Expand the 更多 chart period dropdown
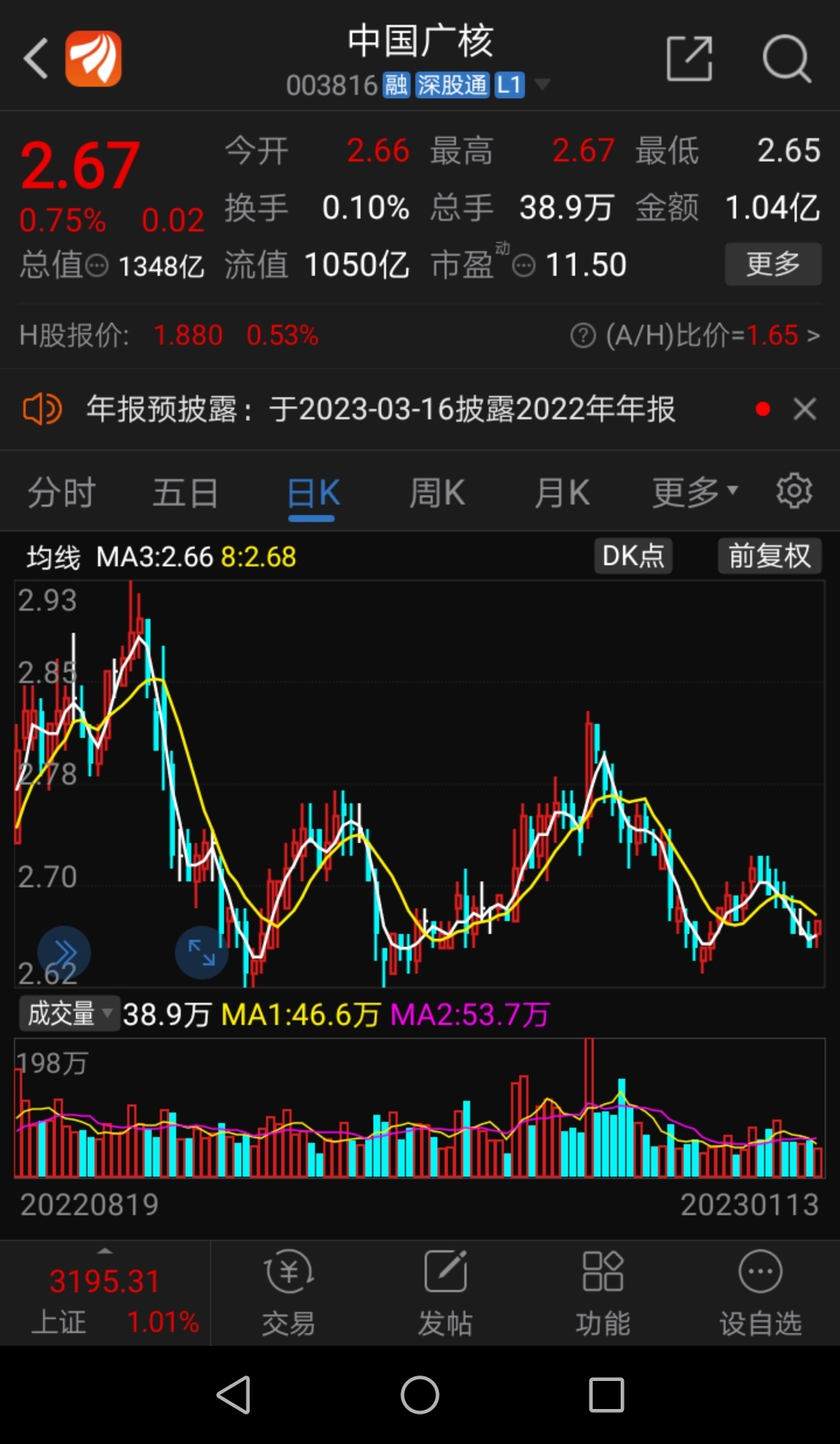 point(693,491)
